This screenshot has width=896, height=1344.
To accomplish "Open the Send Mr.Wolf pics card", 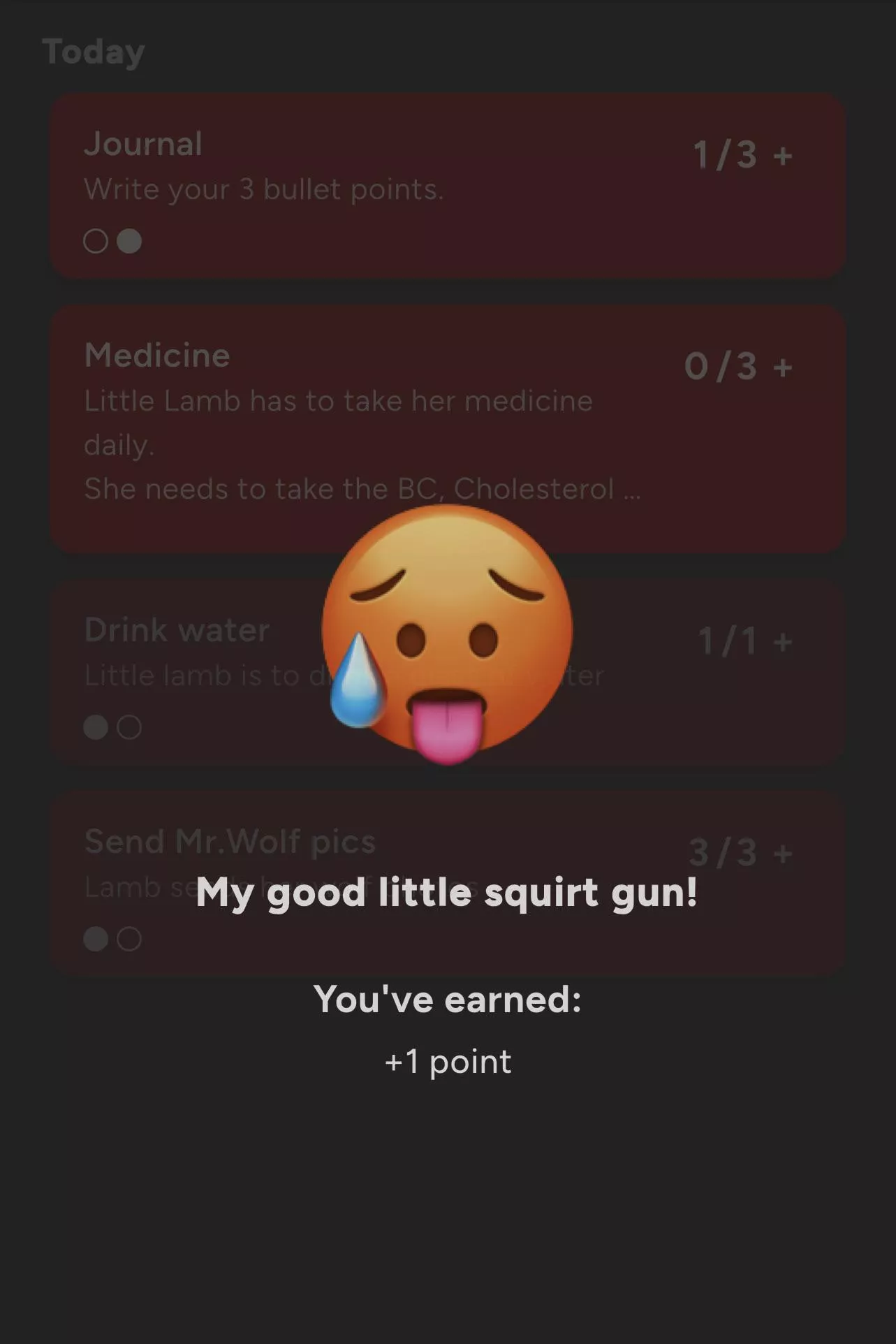I will coord(230,842).
